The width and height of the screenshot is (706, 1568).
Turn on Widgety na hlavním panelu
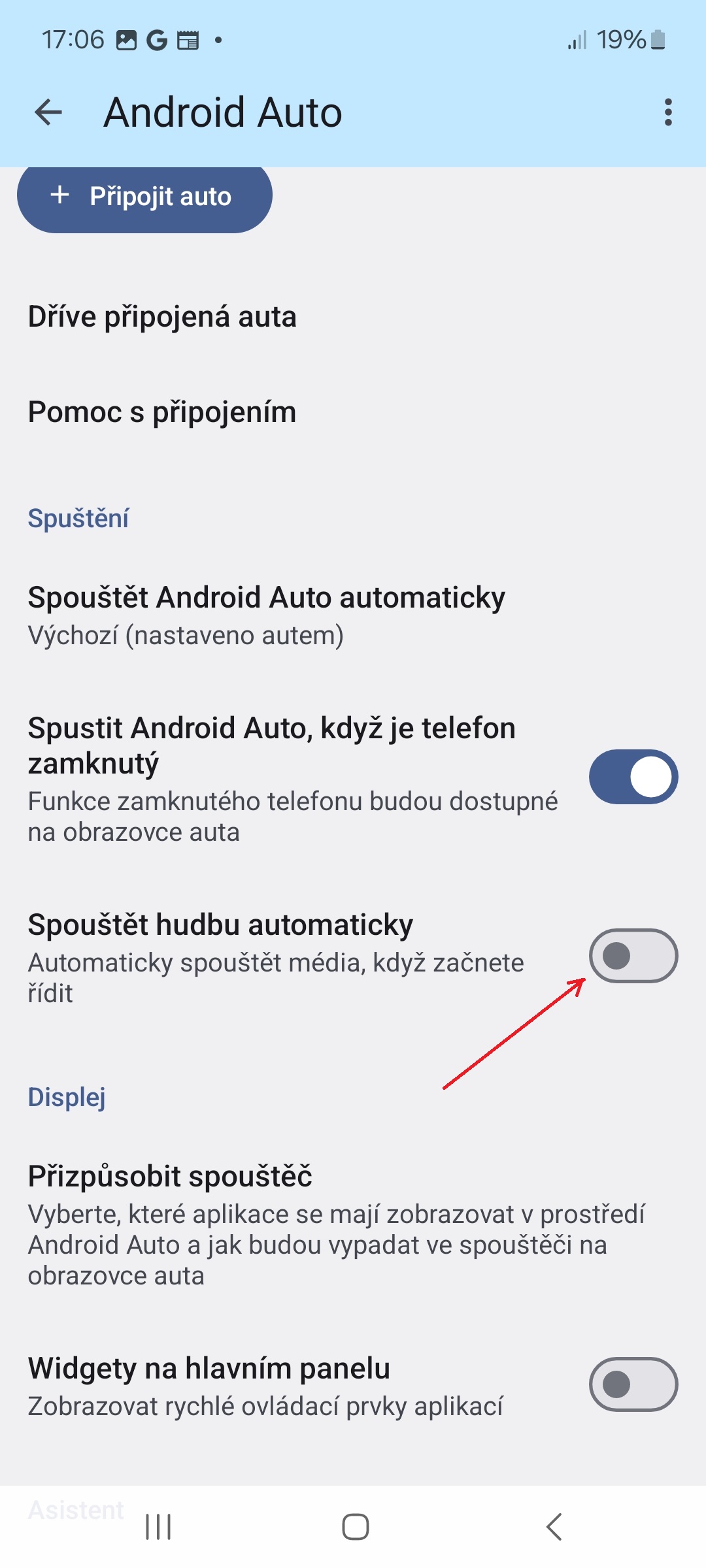pos(633,1384)
